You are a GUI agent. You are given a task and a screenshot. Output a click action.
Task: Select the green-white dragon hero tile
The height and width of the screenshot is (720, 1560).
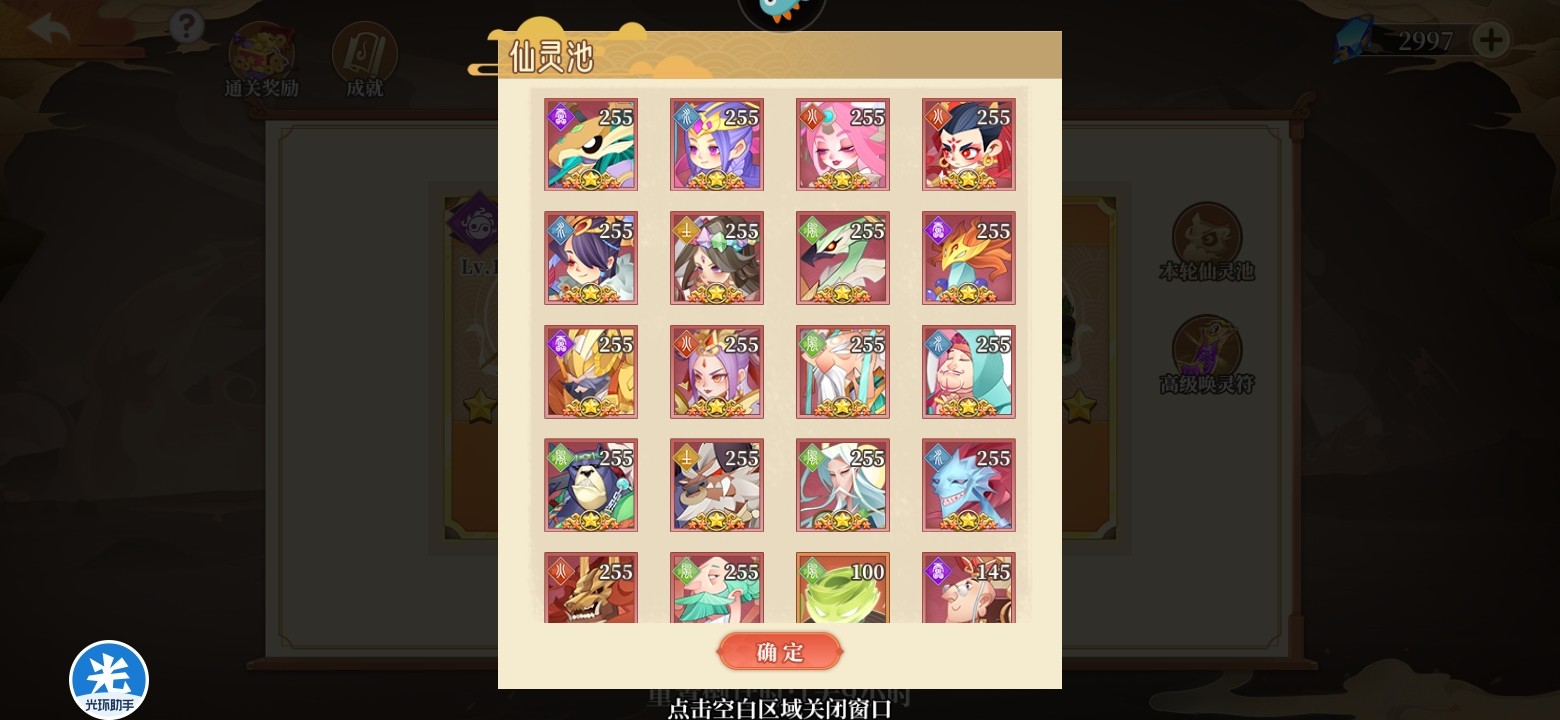click(x=590, y=144)
